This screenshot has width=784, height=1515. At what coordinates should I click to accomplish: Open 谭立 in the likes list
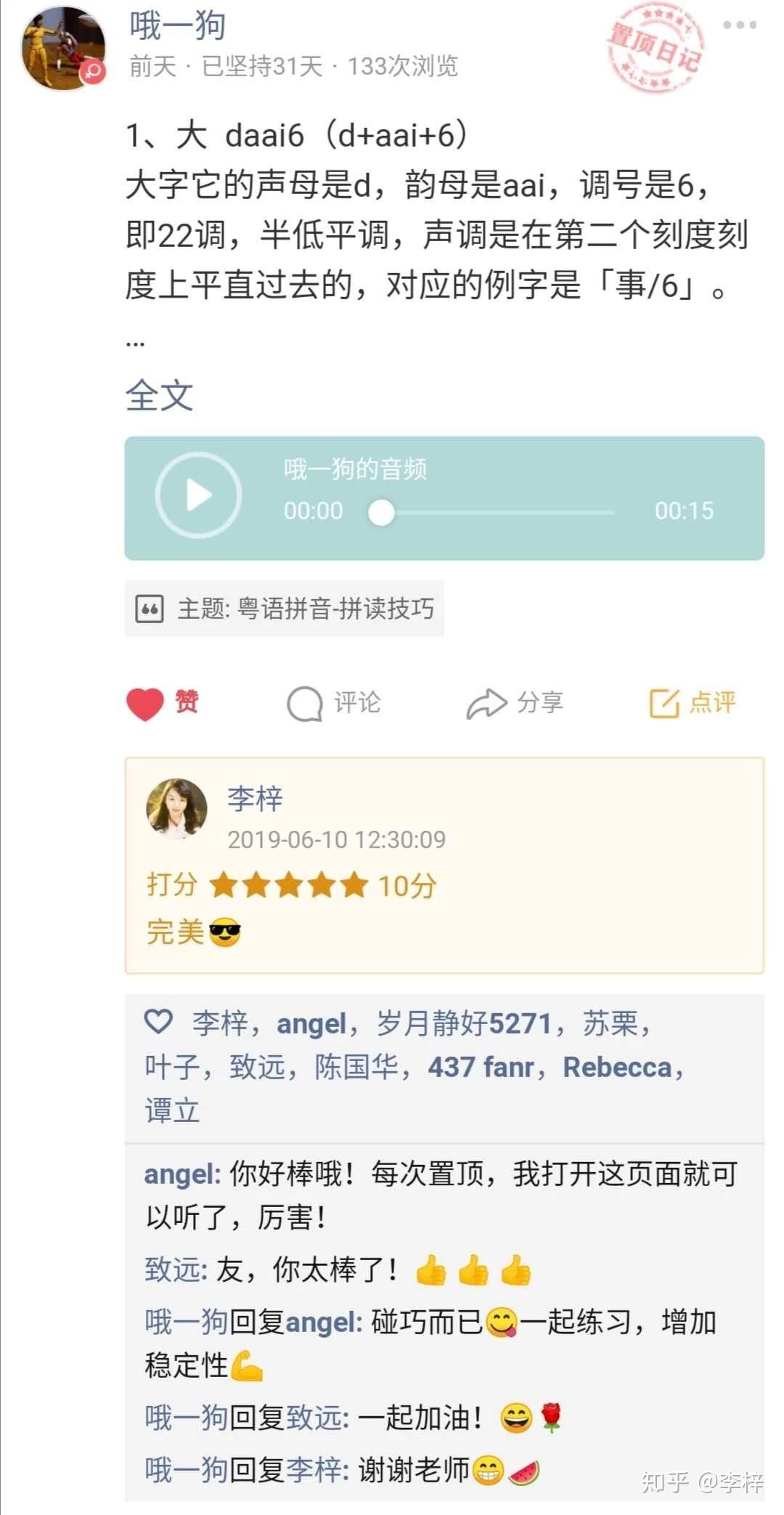pos(172,1110)
